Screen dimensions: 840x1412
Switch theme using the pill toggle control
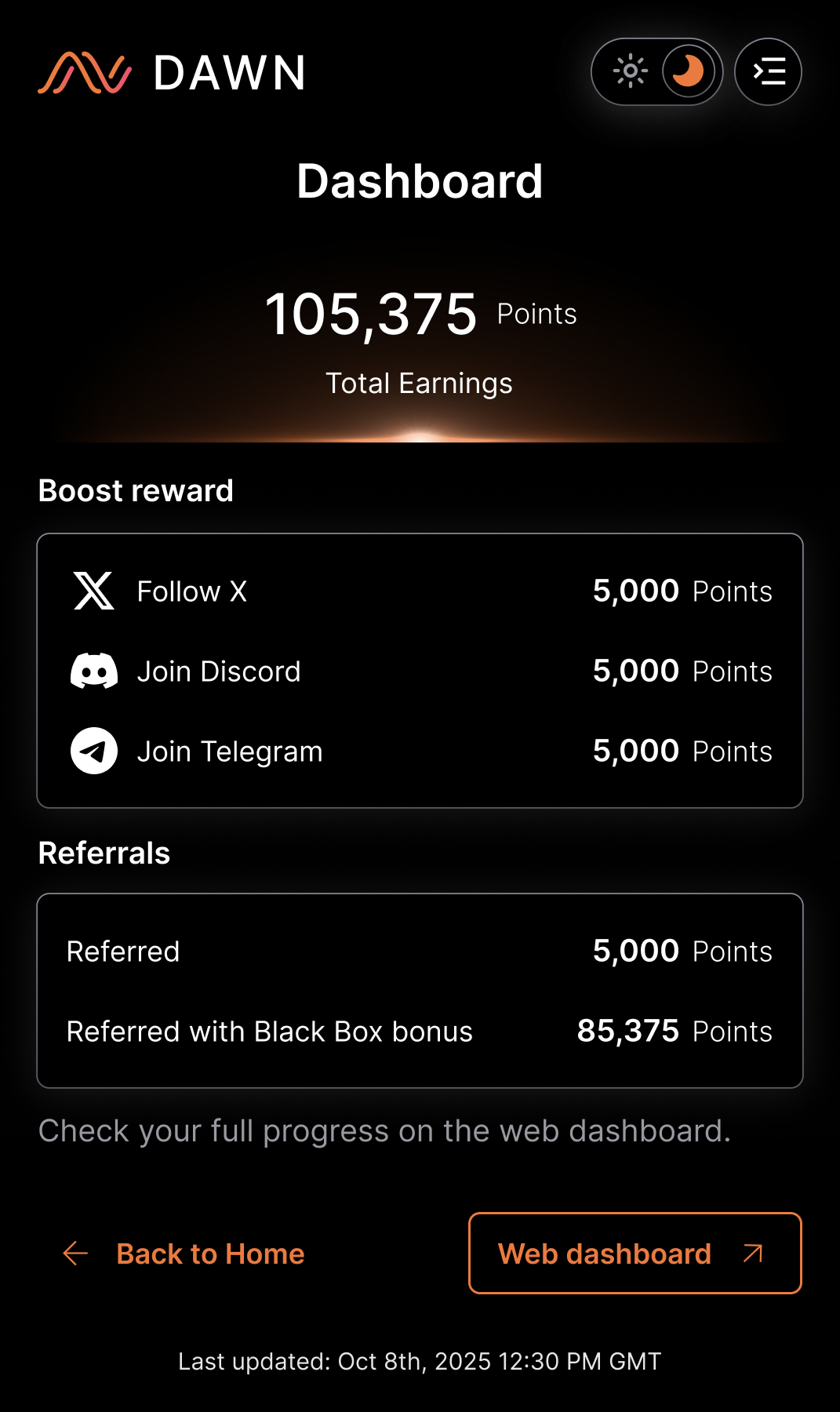[x=657, y=71]
